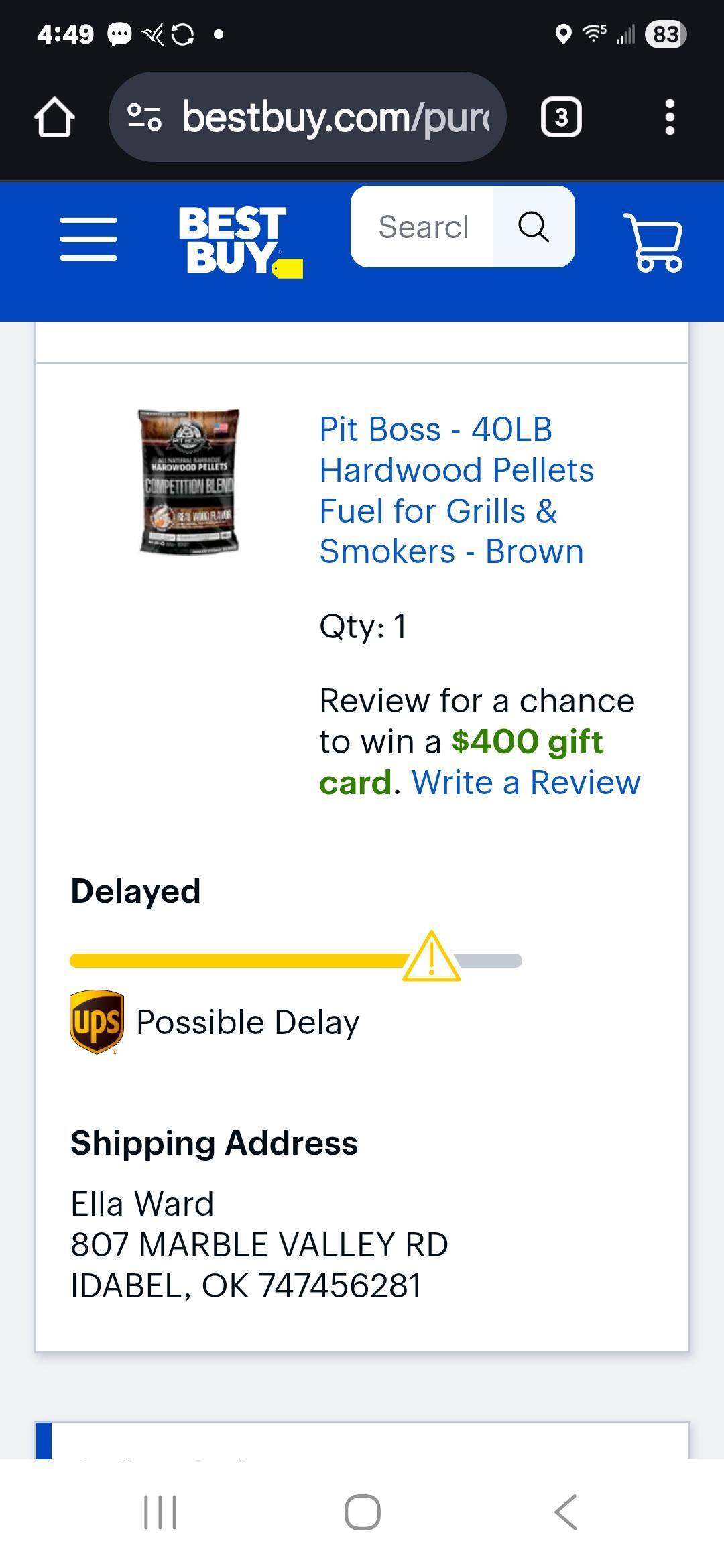Go back with the system back button
The width and height of the screenshot is (724, 1568).
pyautogui.click(x=565, y=1512)
